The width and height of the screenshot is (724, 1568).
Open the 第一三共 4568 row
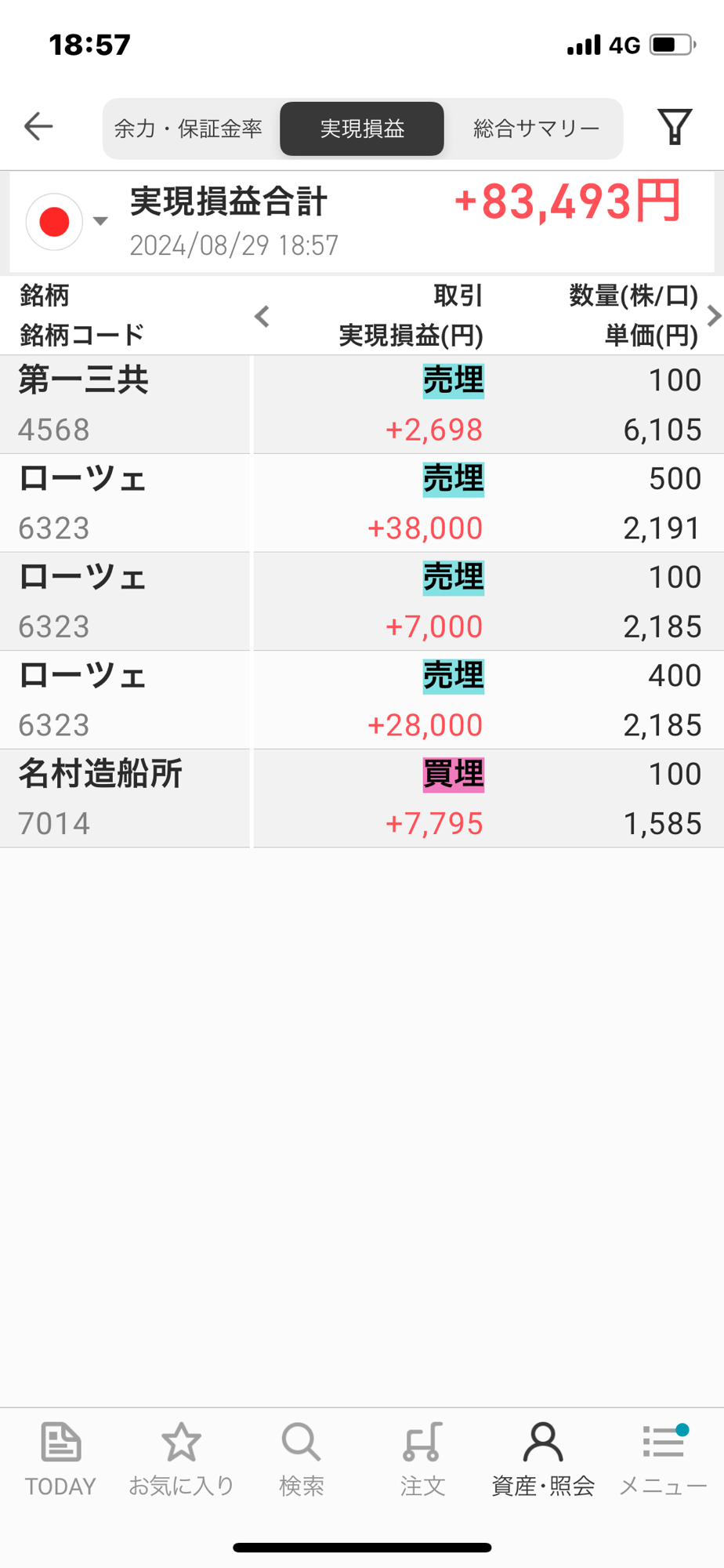[362, 405]
